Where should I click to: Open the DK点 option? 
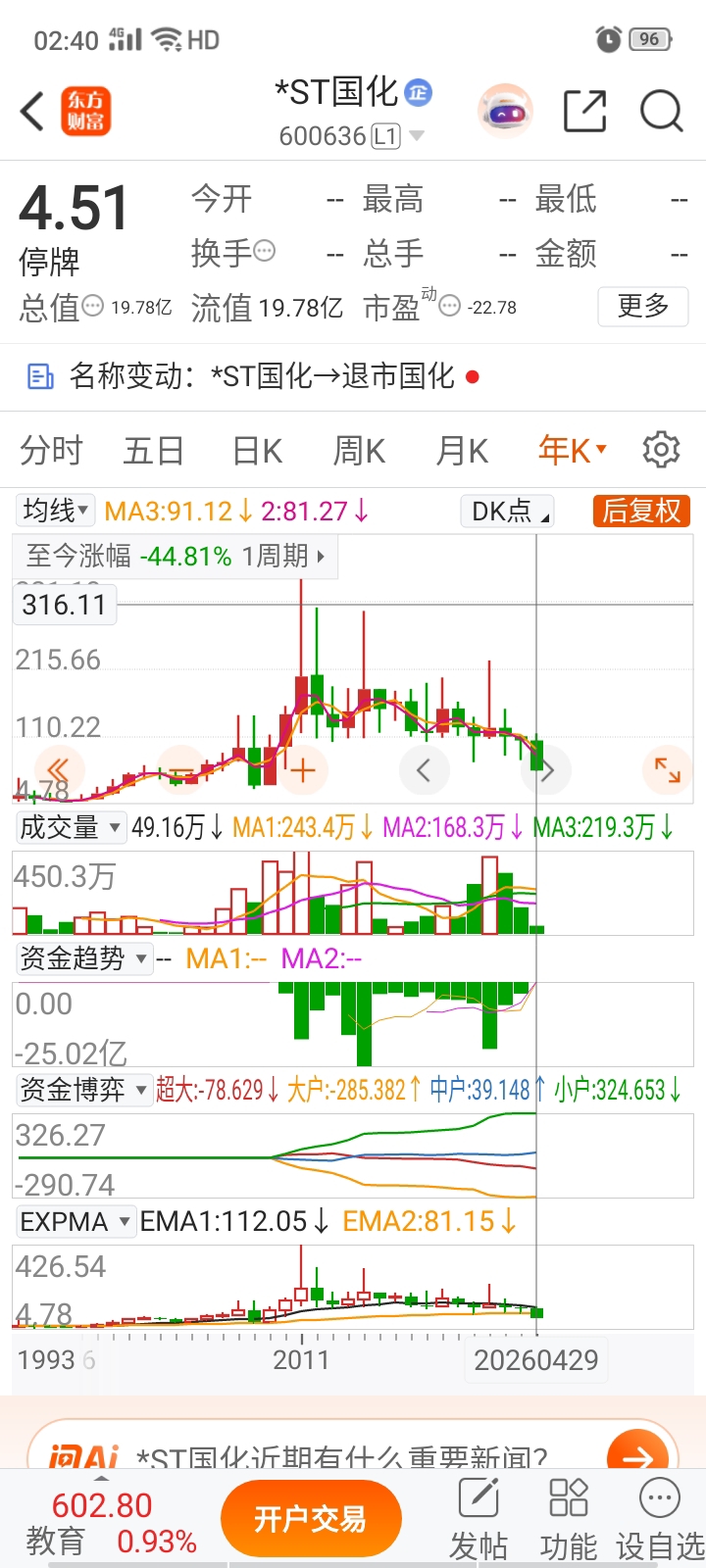click(x=507, y=511)
